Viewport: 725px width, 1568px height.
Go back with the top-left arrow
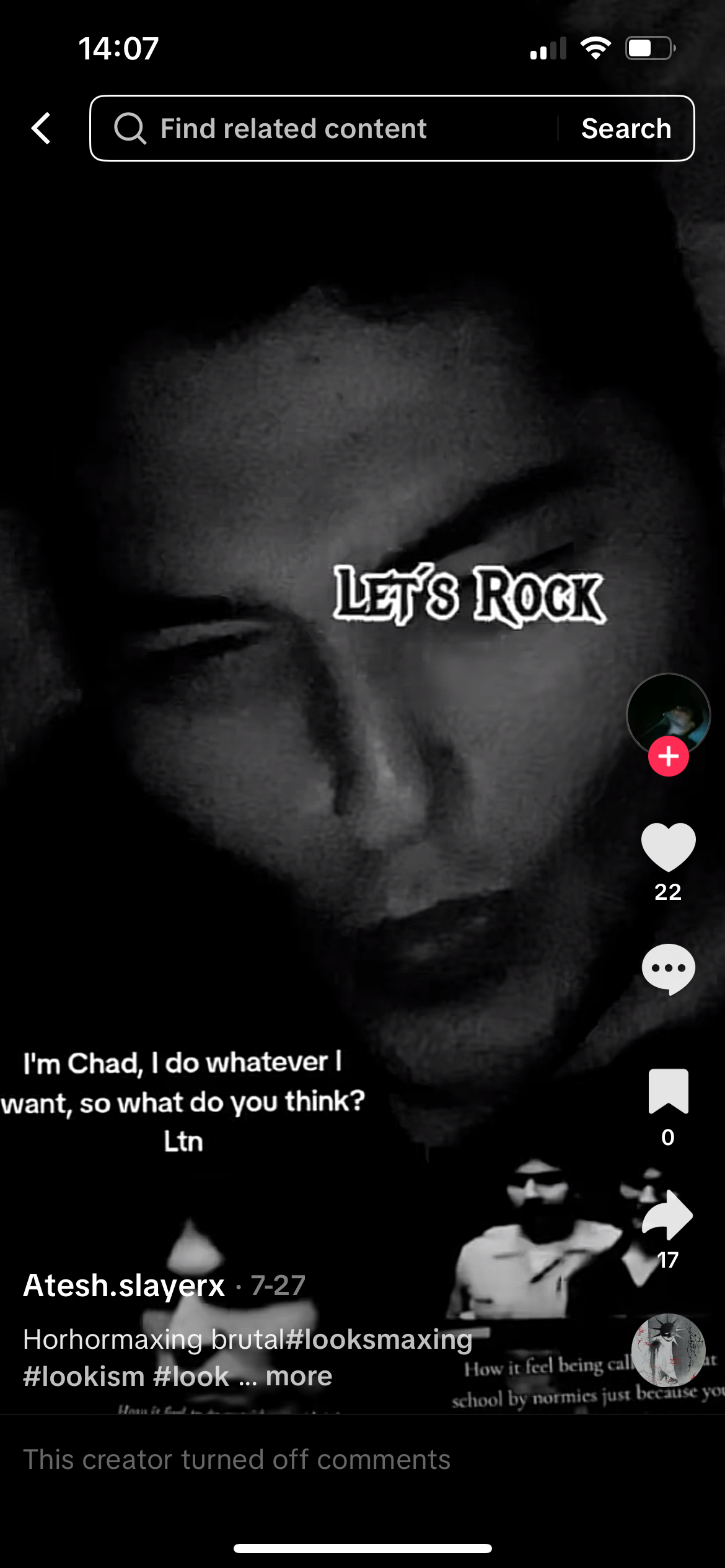pos(41,128)
